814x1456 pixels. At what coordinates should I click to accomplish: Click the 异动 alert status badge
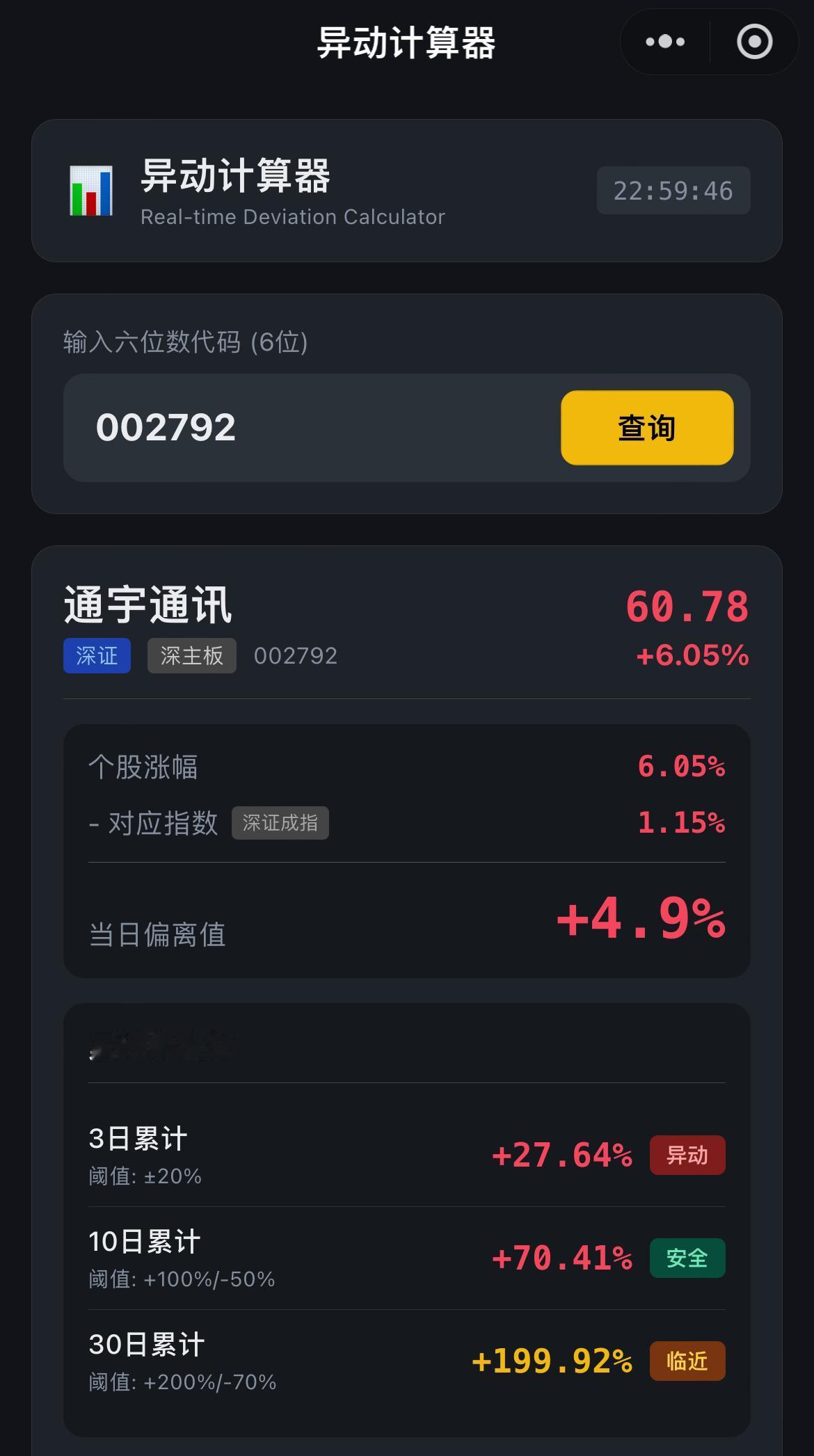pos(687,1154)
